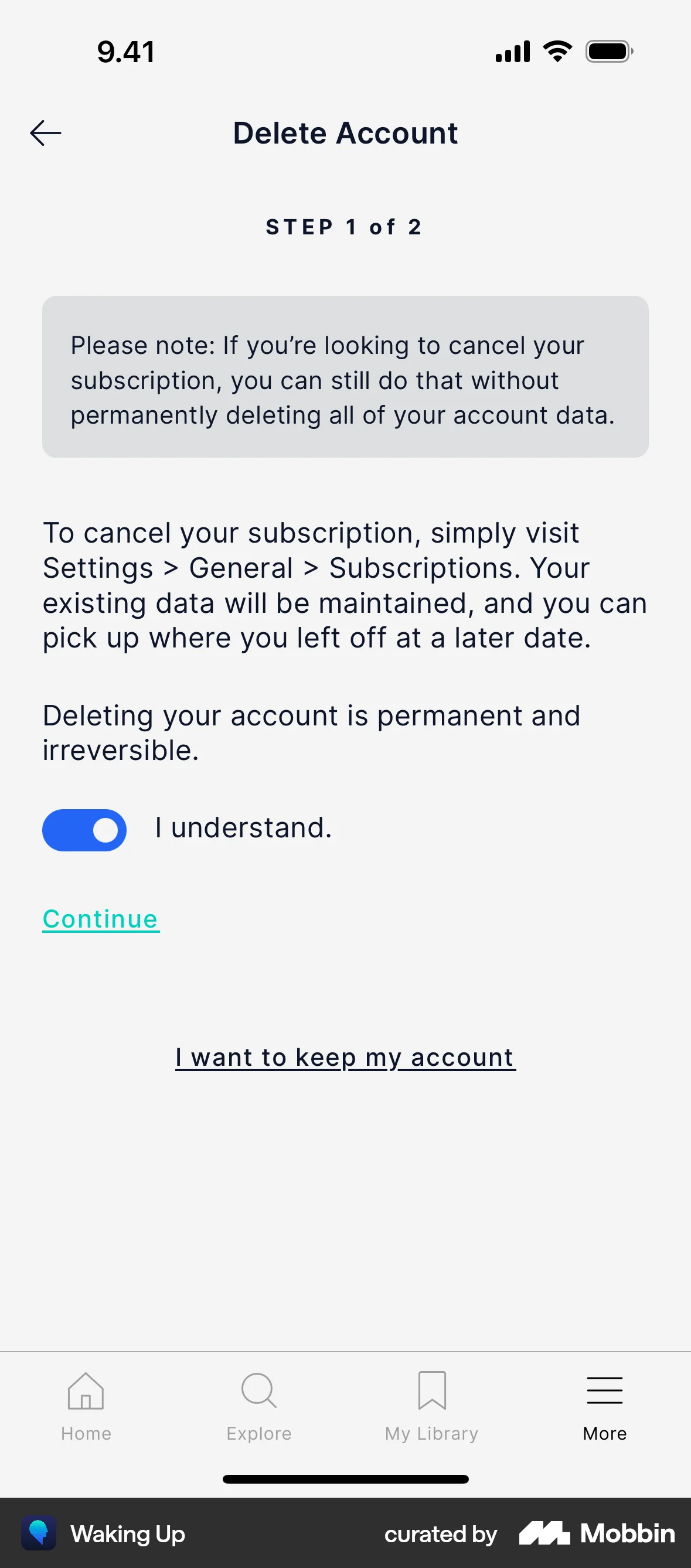Image resolution: width=691 pixels, height=1568 pixels.
Task: Switch to the Explore tab
Action: 258,1406
